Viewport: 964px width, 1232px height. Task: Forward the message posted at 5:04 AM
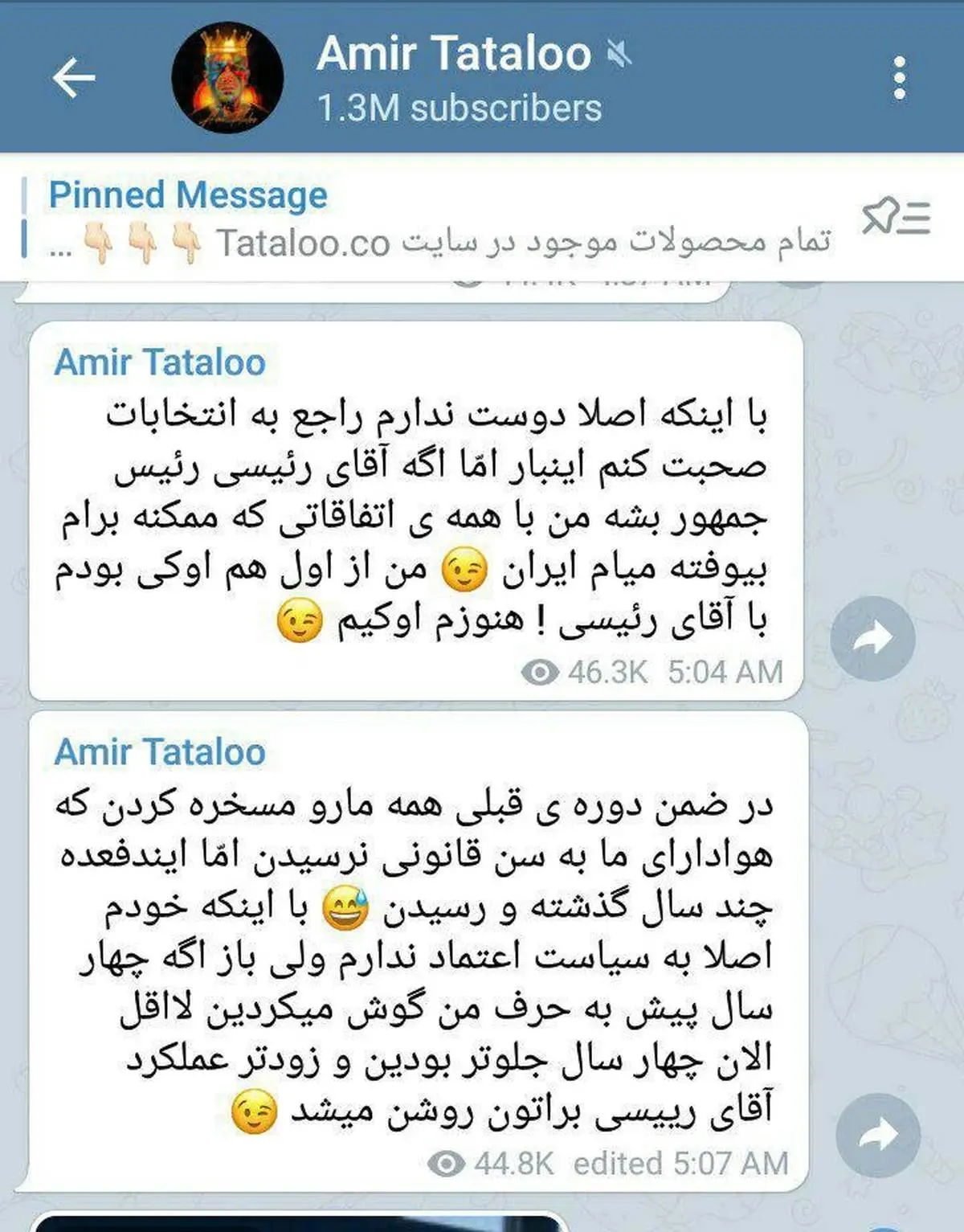click(x=872, y=639)
